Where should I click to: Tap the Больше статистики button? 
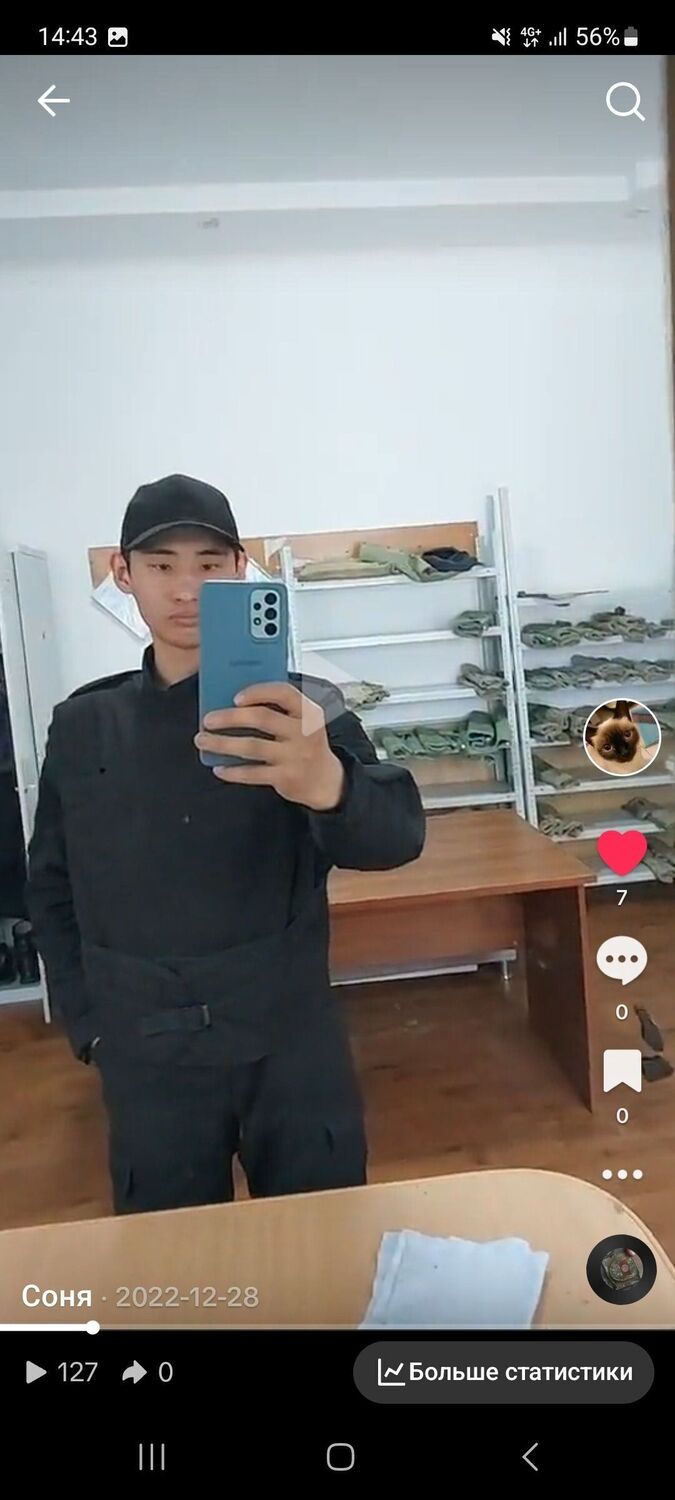(504, 1372)
